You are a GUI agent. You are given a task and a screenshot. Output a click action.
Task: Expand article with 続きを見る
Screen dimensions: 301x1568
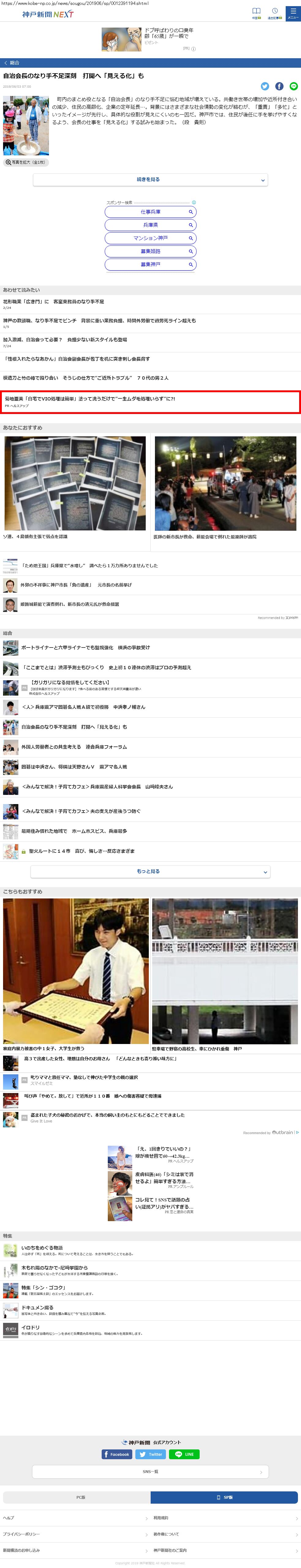pyautogui.click(x=150, y=180)
